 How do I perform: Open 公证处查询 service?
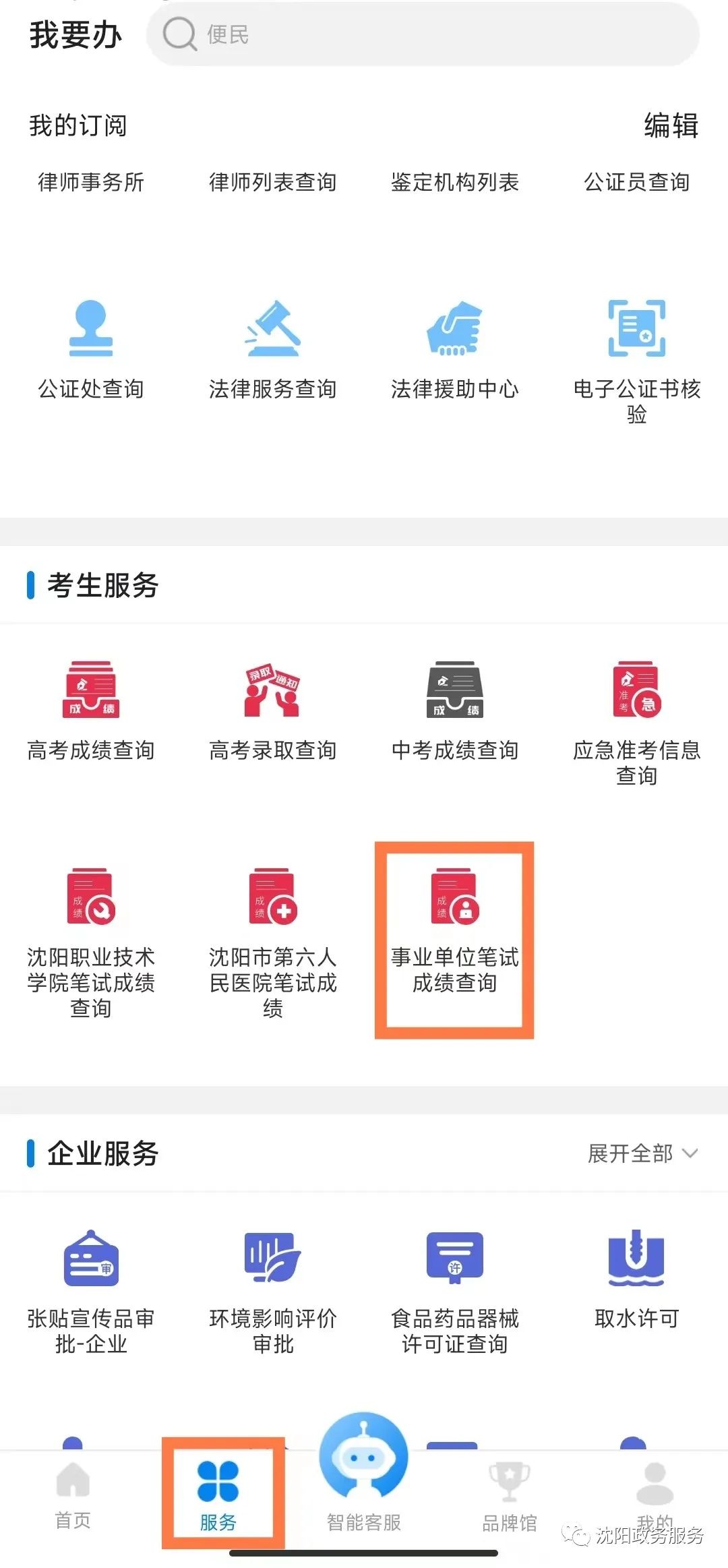[x=91, y=351]
